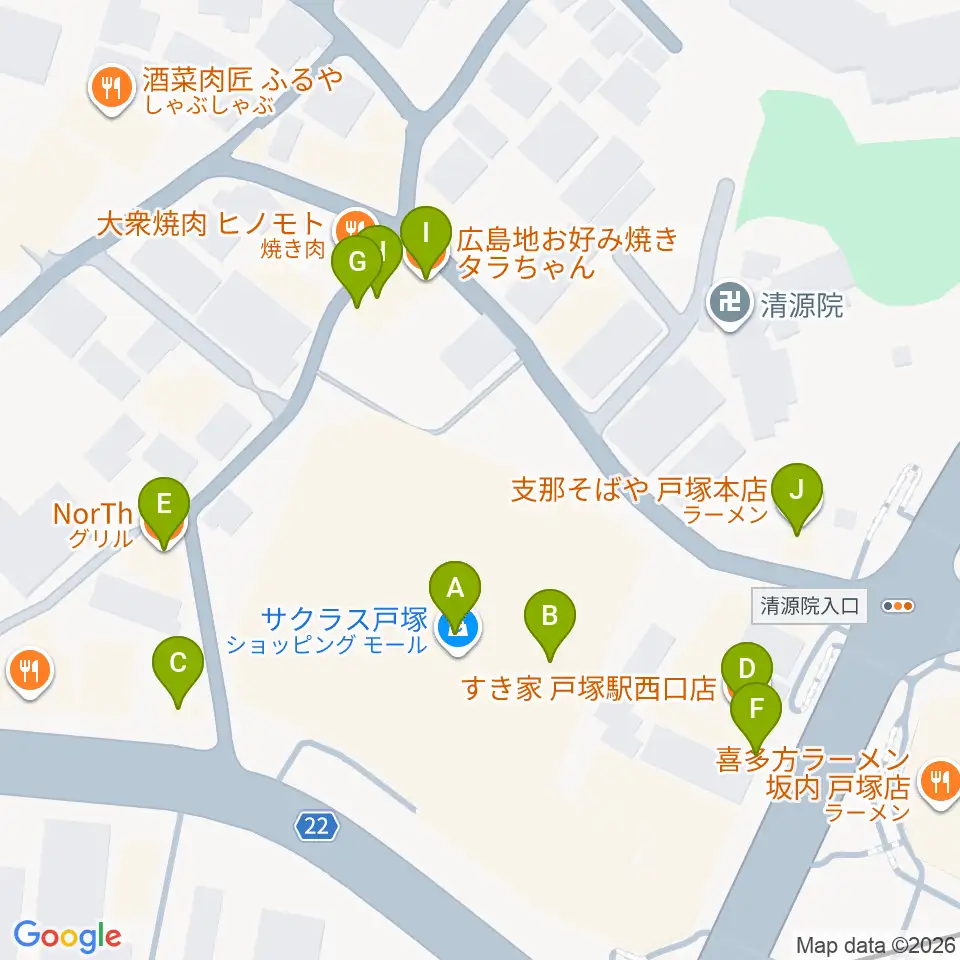Viewport: 960px width, 960px height.
Task: Tap green marker E at NorTh グリル
Action: (163, 506)
